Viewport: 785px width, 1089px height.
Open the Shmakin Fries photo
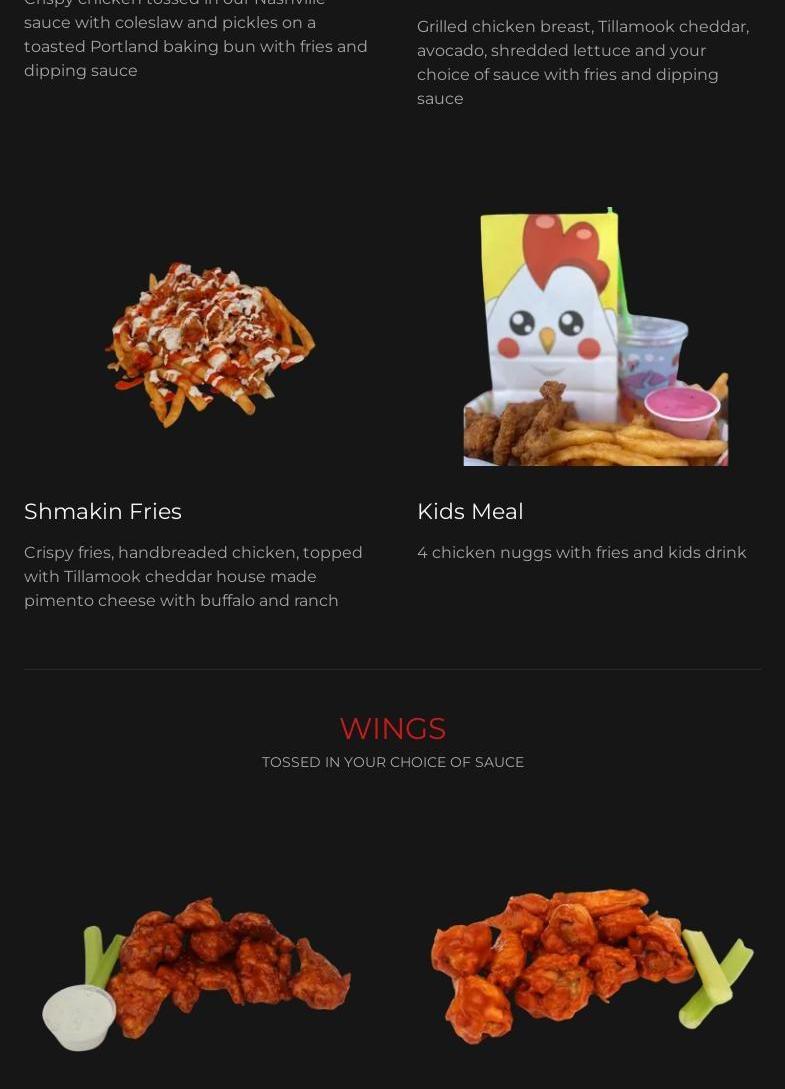point(210,344)
